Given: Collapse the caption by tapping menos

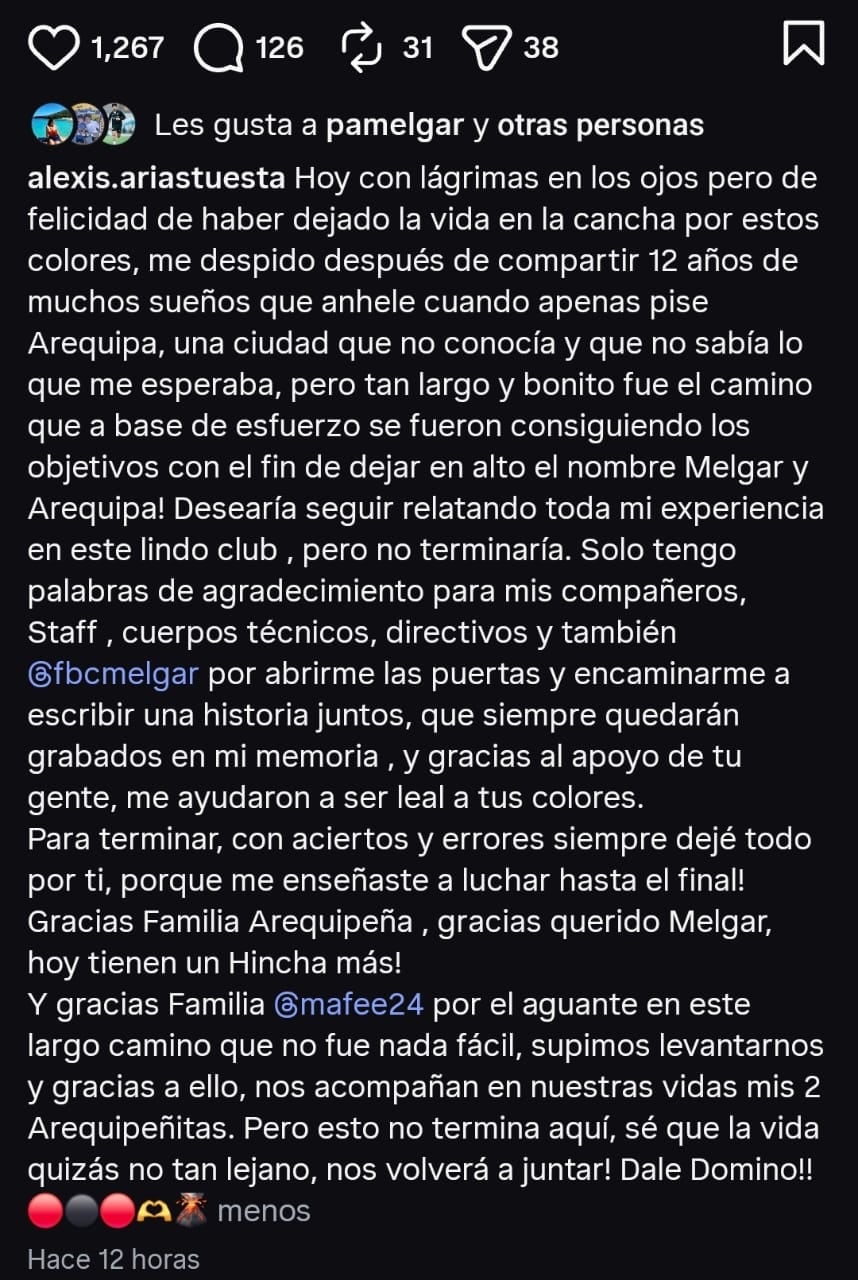Looking at the screenshot, I should tap(262, 1210).
